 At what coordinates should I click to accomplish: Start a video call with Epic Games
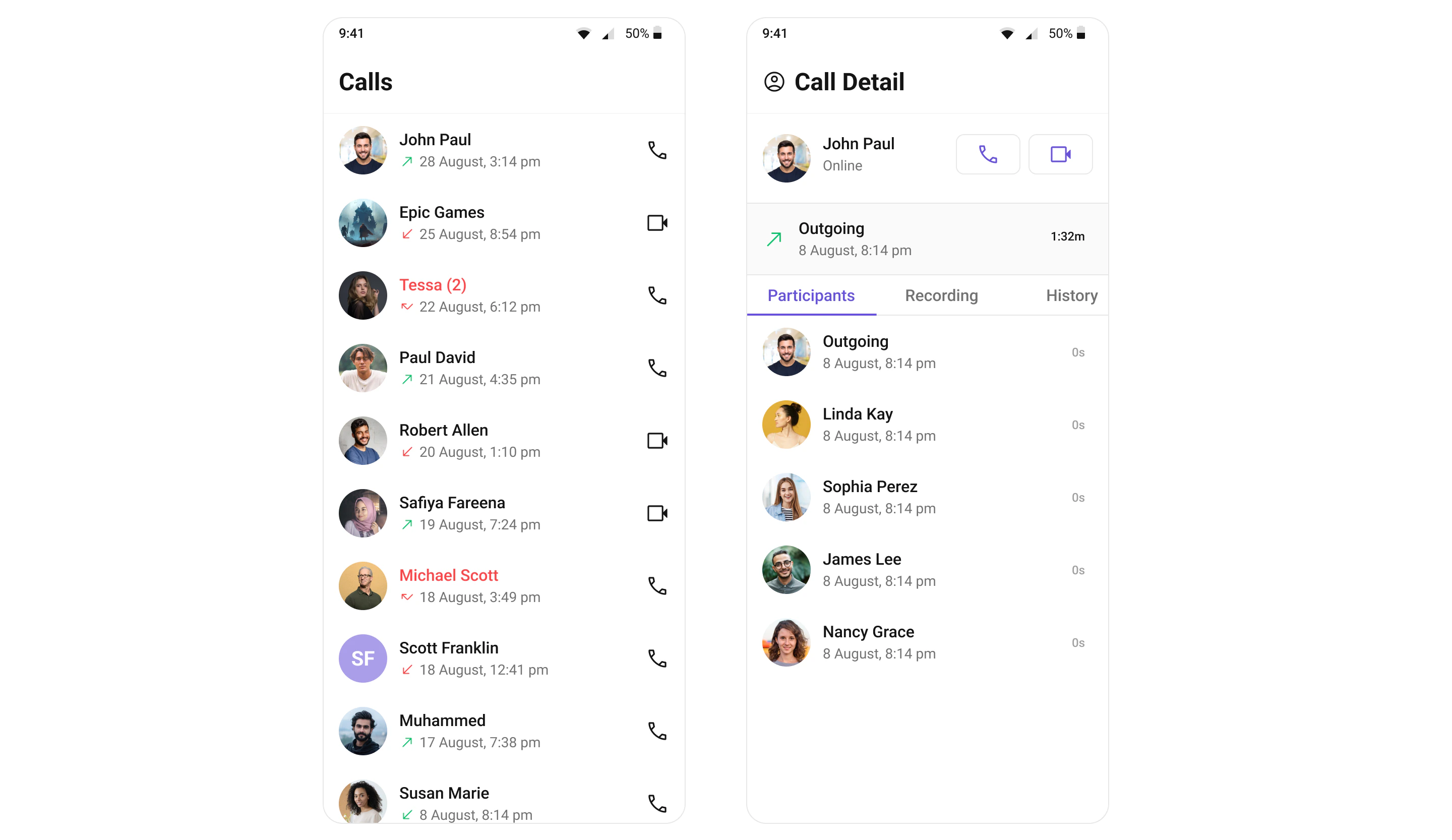[657, 223]
